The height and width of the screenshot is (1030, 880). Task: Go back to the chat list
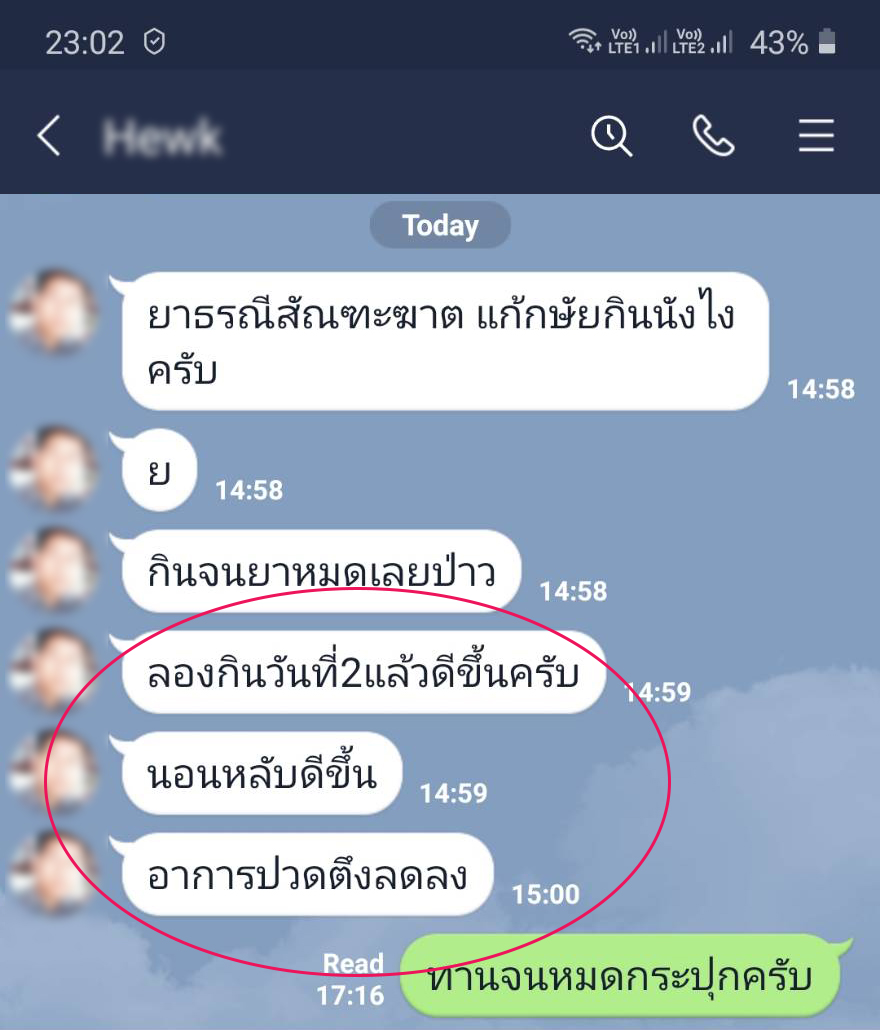tap(49, 136)
